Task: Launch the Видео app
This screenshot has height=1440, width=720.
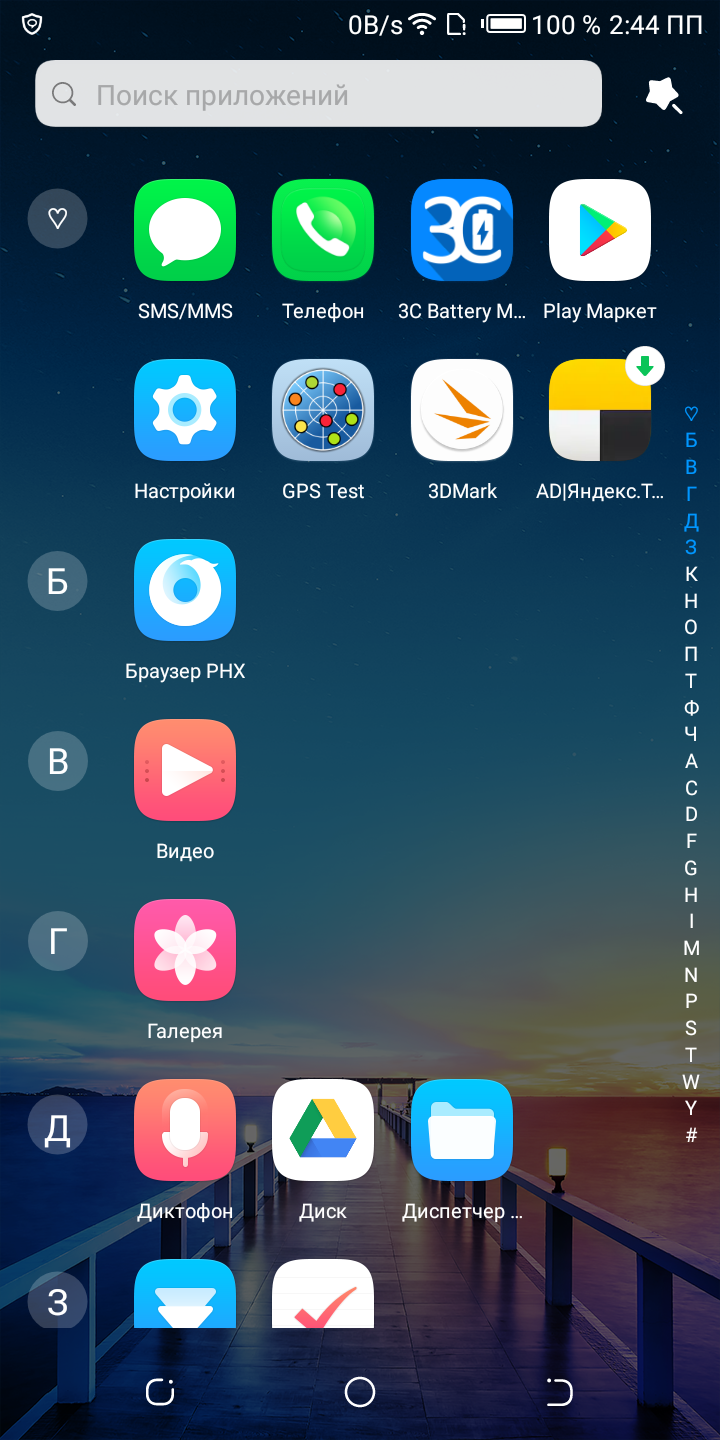Action: pyautogui.click(x=185, y=770)
